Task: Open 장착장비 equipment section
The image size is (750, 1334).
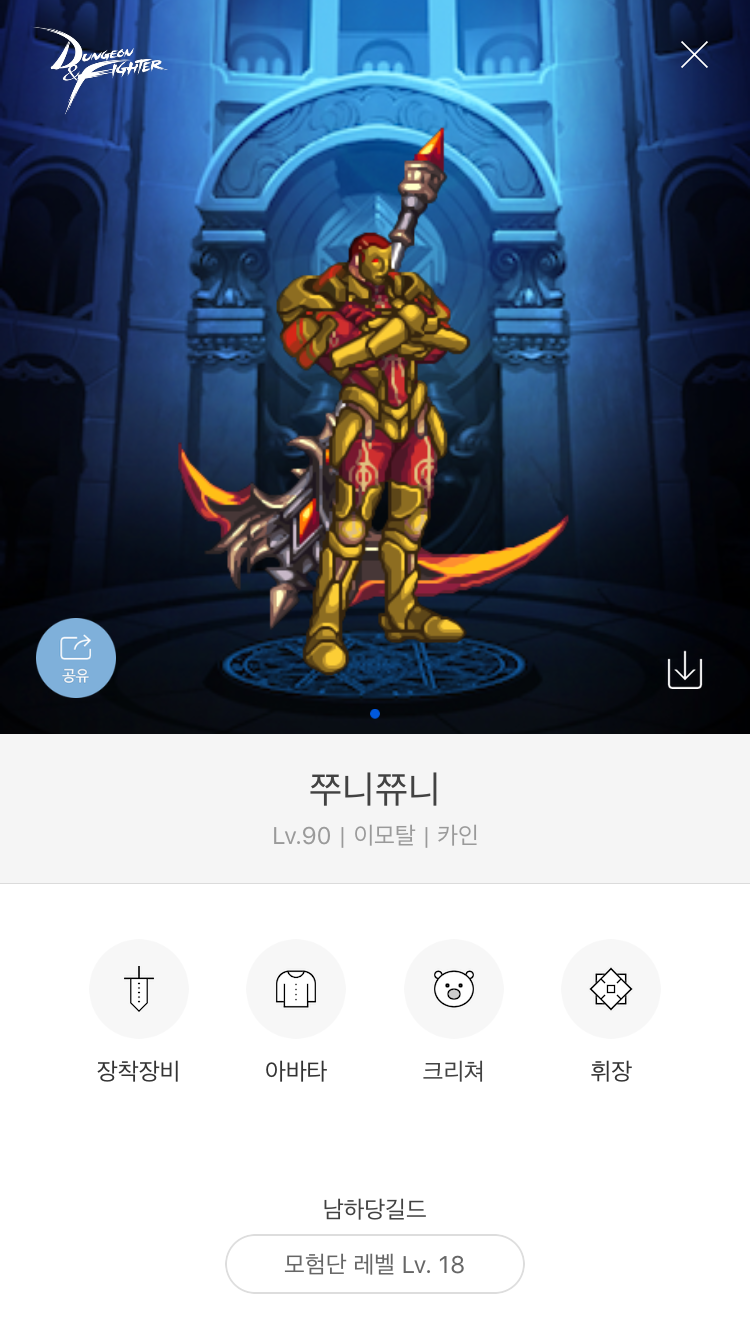Action: click(139, 989)
